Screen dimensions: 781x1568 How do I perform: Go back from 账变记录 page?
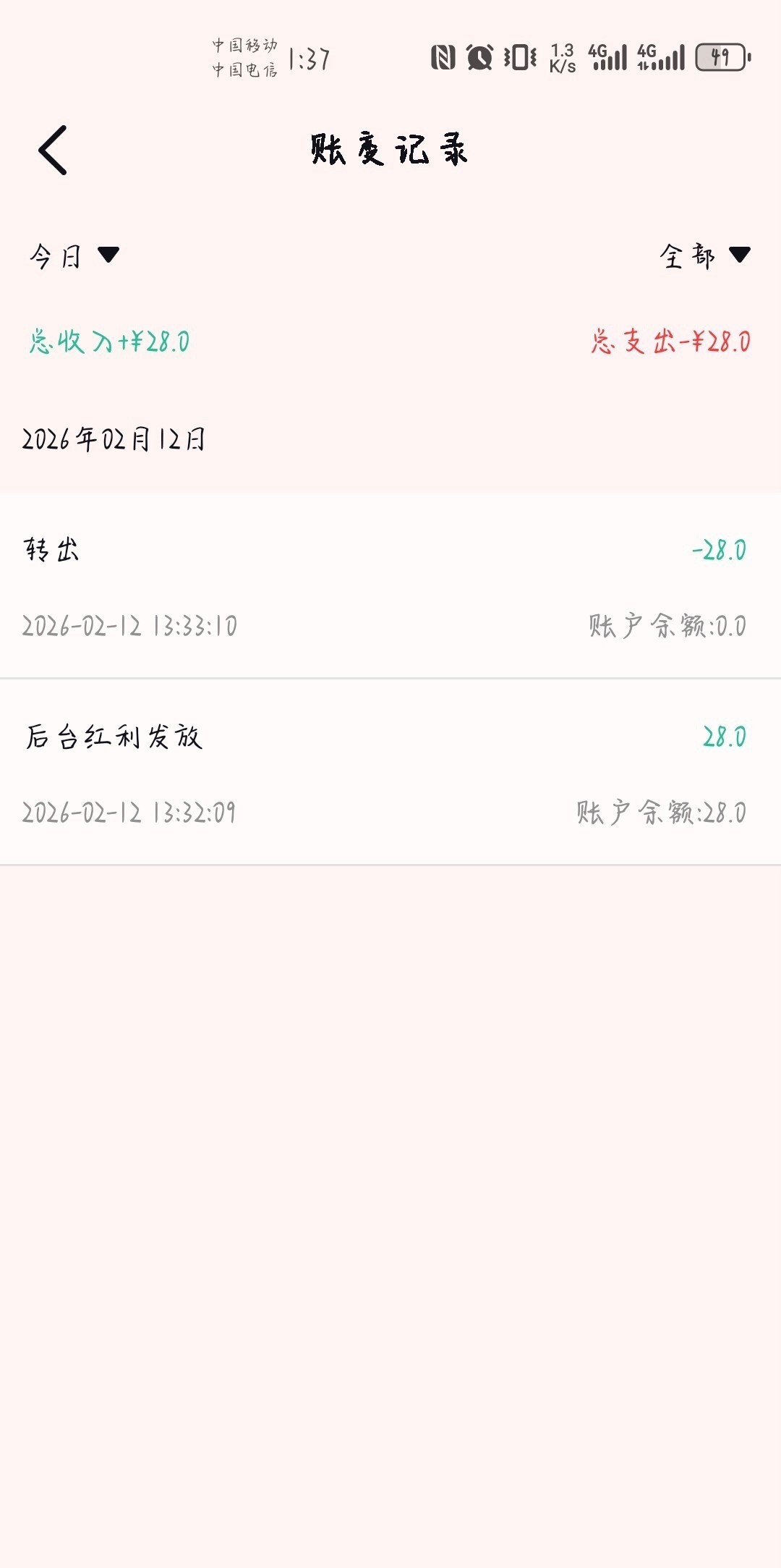coord(53,151)
